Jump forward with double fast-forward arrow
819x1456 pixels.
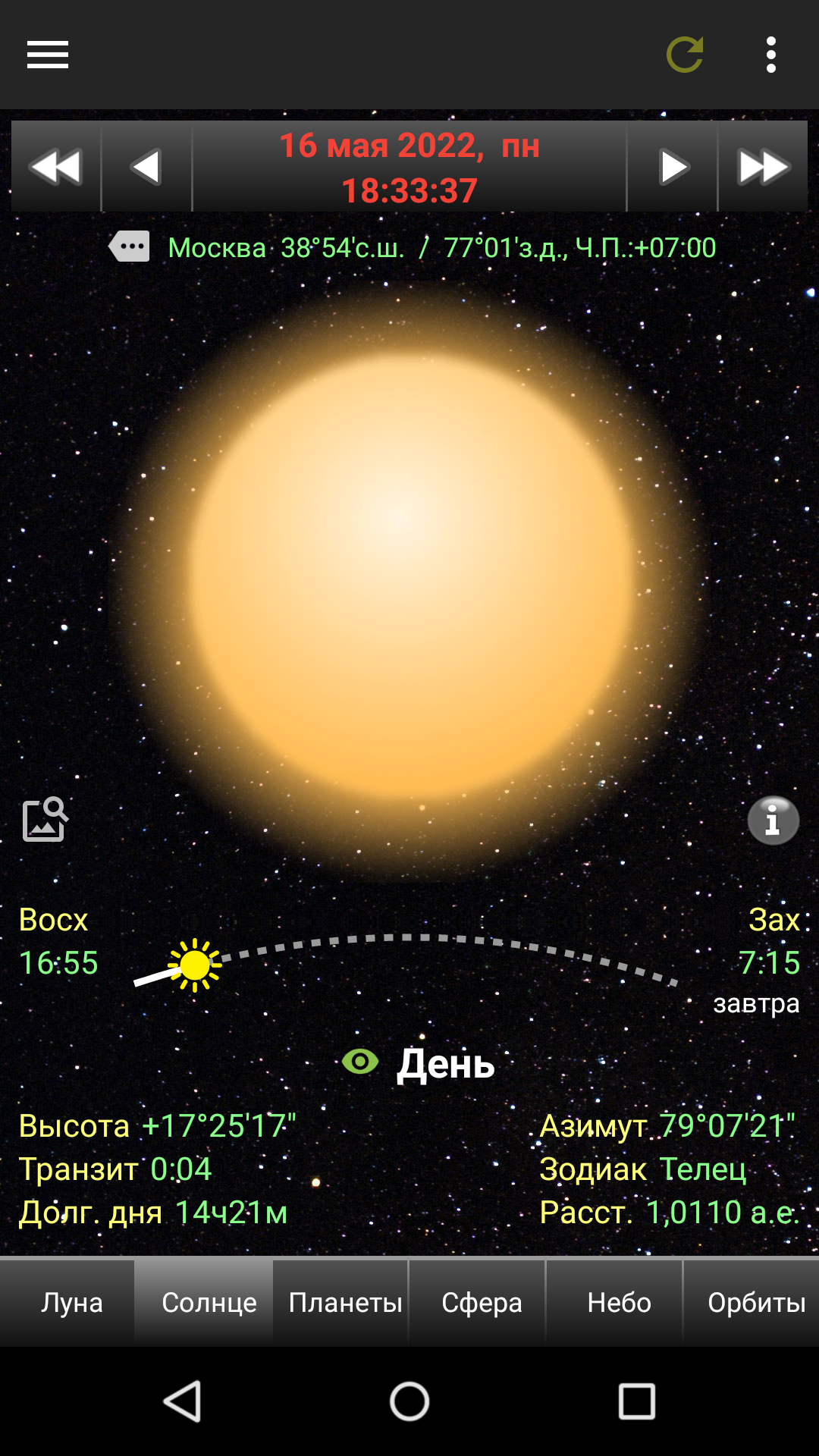[x=763, y=167]
